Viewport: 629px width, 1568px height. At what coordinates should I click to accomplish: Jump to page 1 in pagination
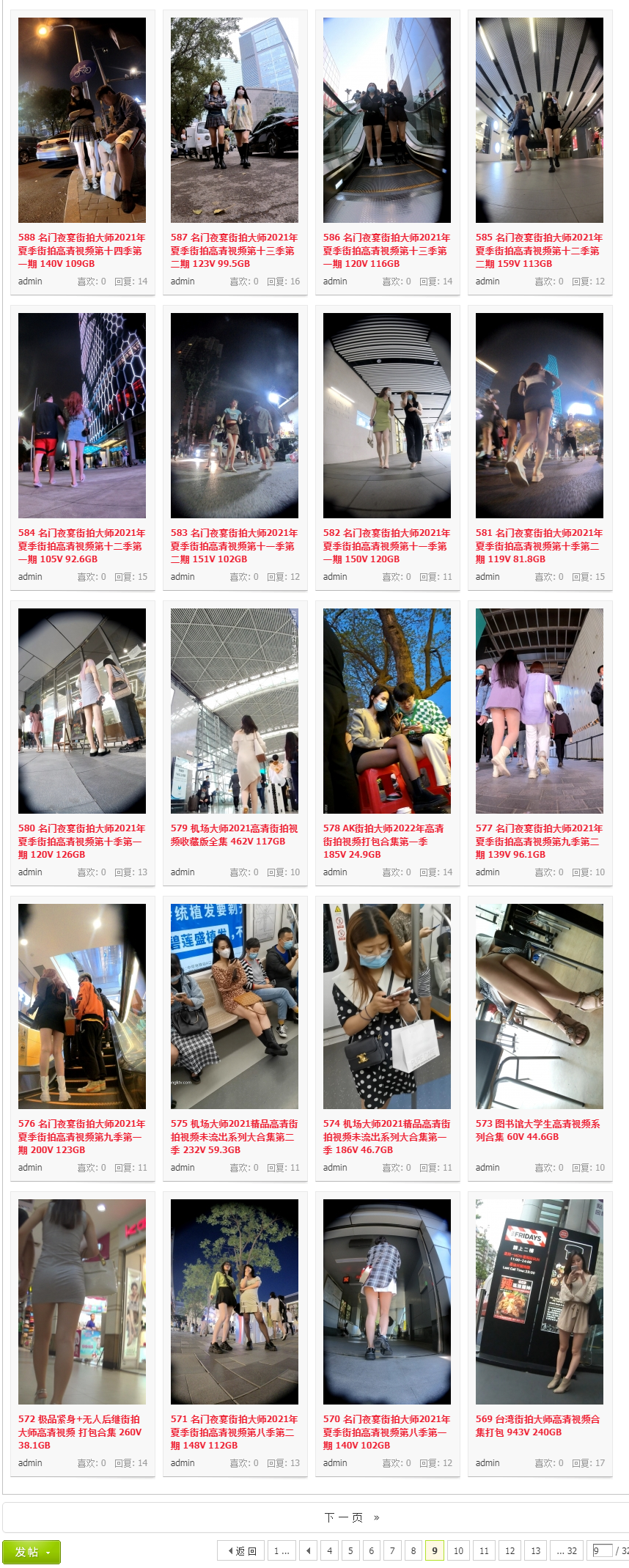282,1551
